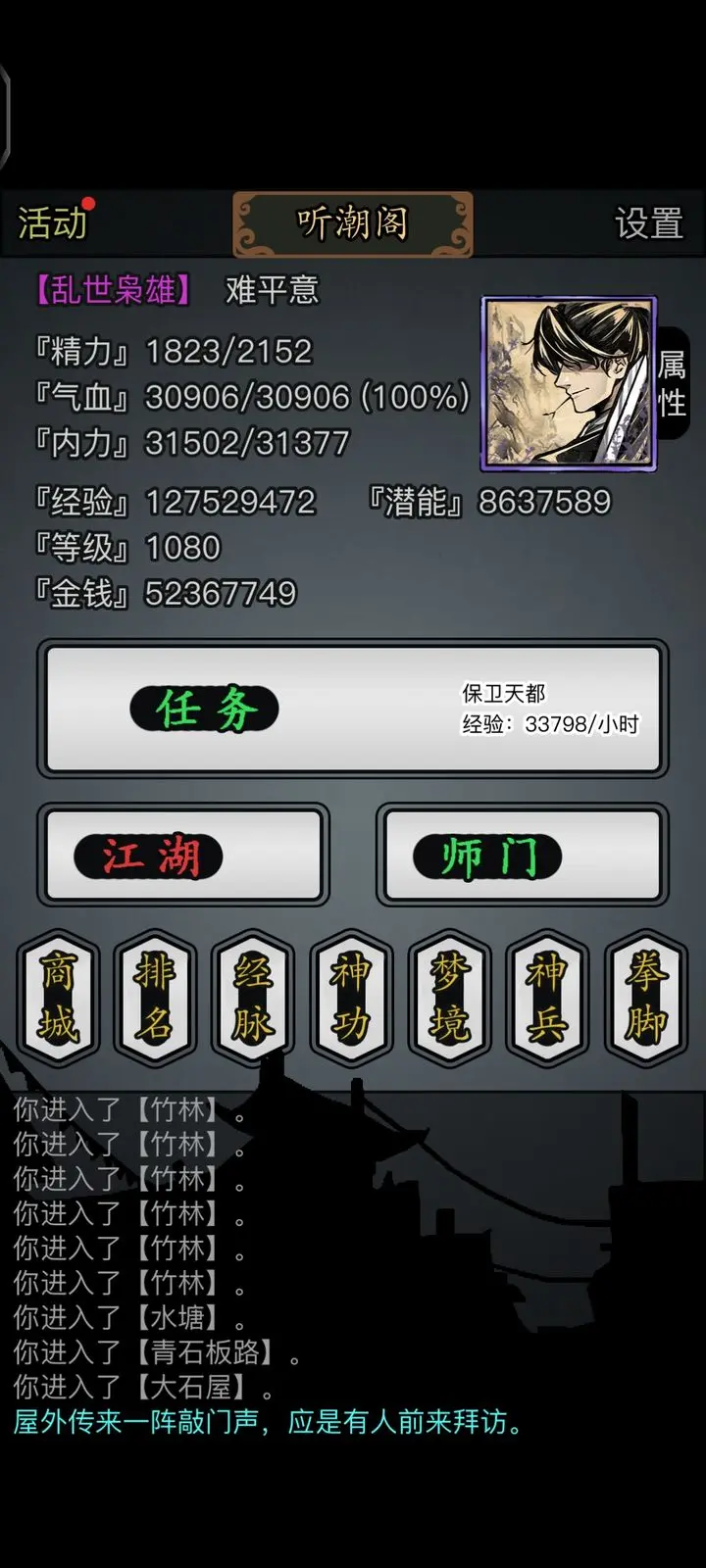Image resolution: width=706 pixels, height=1568 pixels.
Task: Open the 属性 attributes side tab
Action: [x=673, y=382]
